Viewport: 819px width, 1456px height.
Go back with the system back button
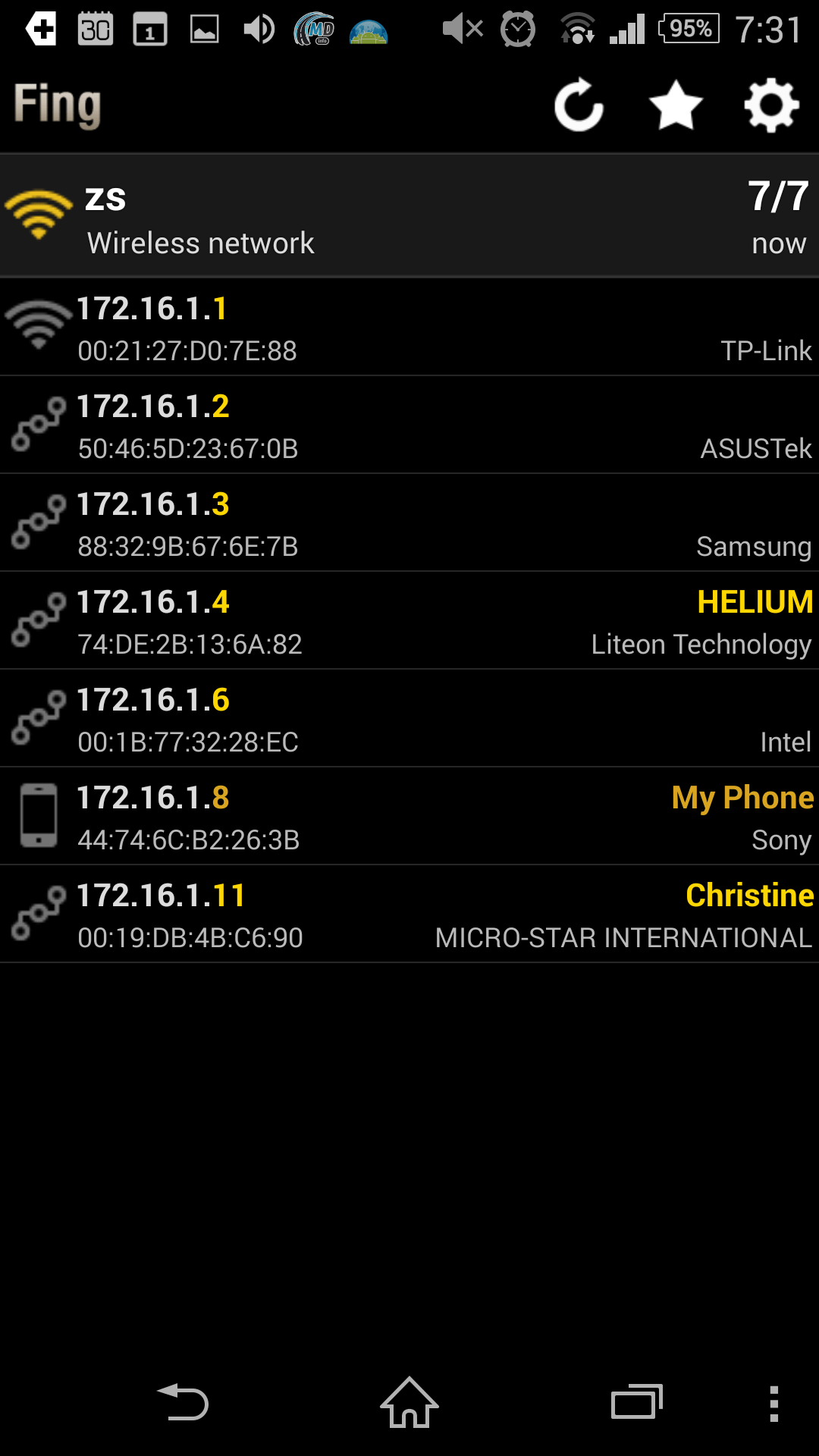coord(183,1402)
